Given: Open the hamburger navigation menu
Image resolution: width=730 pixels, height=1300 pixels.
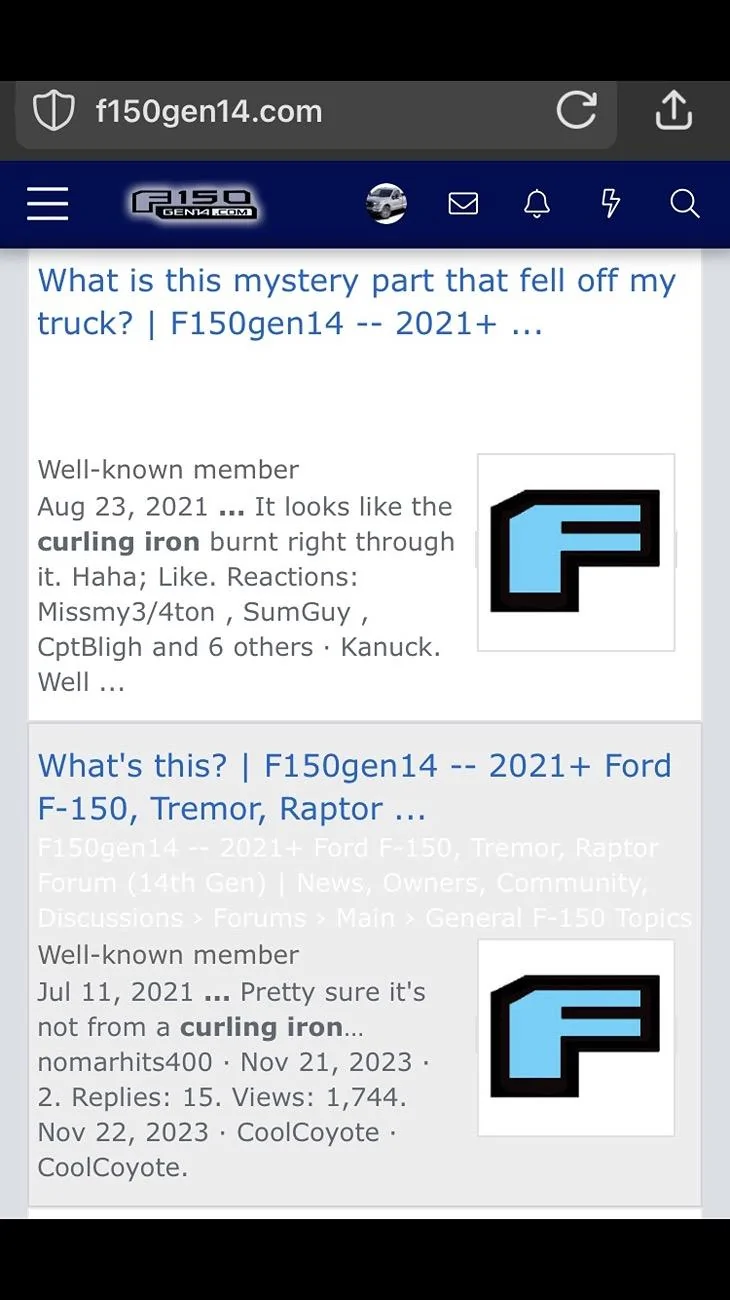Looking at the screenshot, I should tap(47, 204).
